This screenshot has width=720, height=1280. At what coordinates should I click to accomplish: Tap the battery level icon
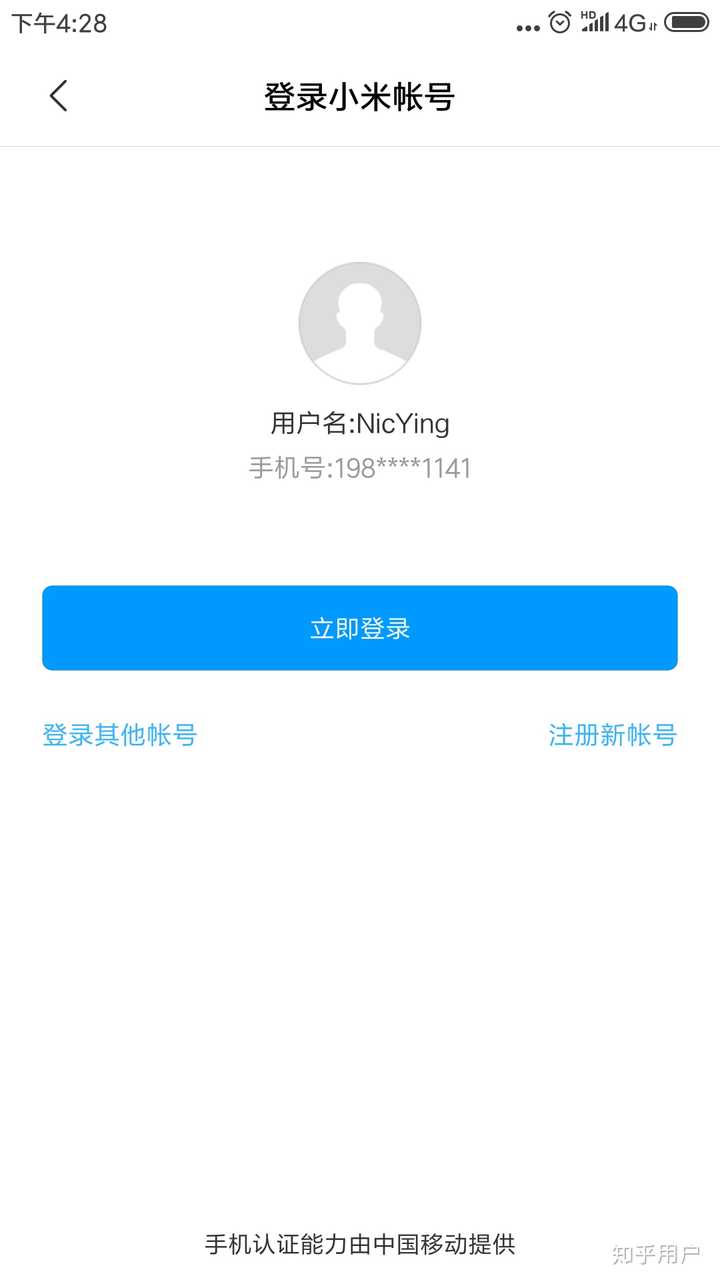pyautogui.click(x=687, y=22)
